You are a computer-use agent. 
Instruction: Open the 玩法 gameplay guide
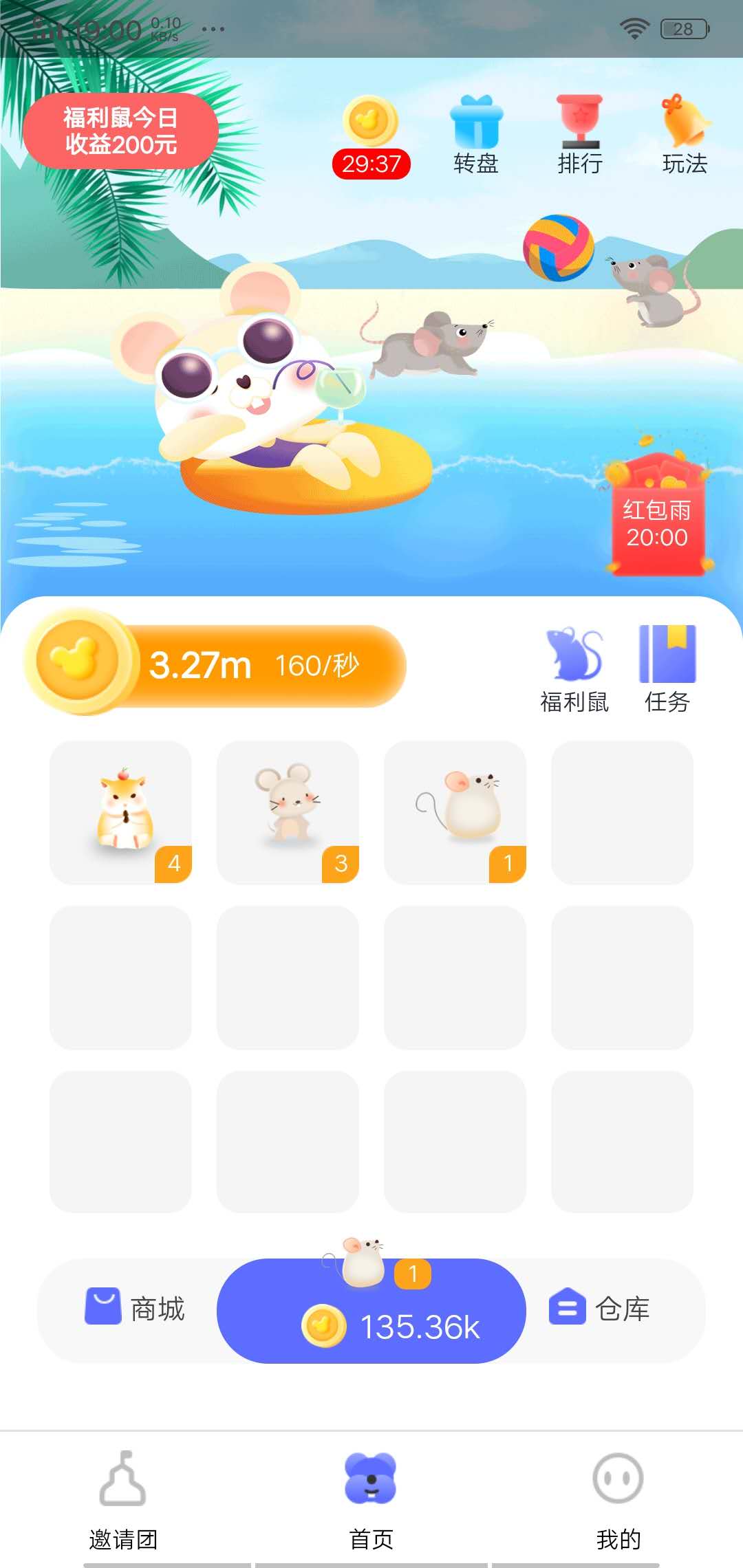pos(685,135)
